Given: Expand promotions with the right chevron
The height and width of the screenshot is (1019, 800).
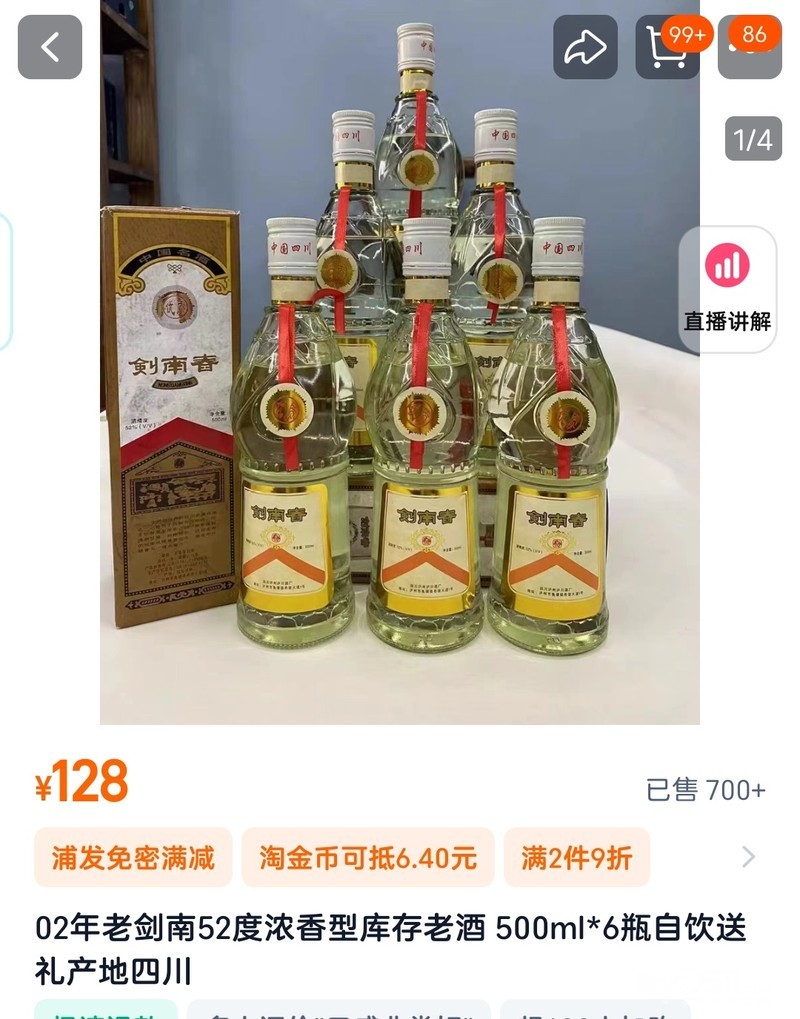Looking at the screenshot, I should (x=748, y=857).
